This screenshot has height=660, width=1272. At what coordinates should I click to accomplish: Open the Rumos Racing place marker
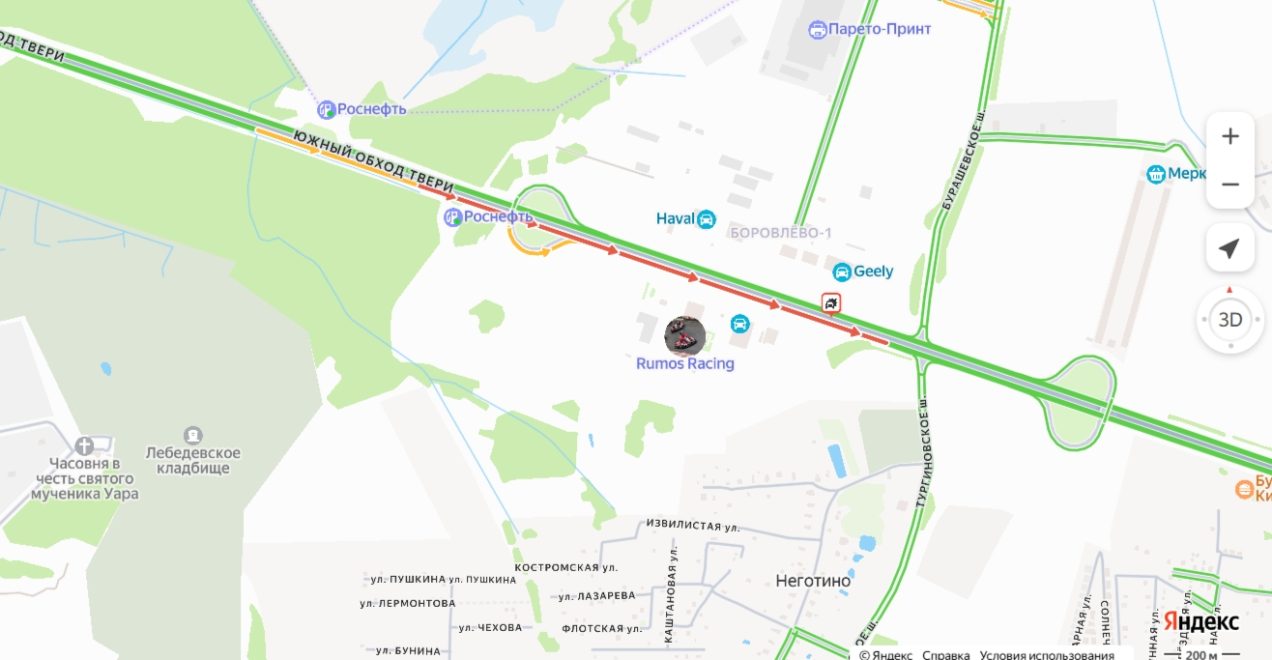[x=685, y=335]
